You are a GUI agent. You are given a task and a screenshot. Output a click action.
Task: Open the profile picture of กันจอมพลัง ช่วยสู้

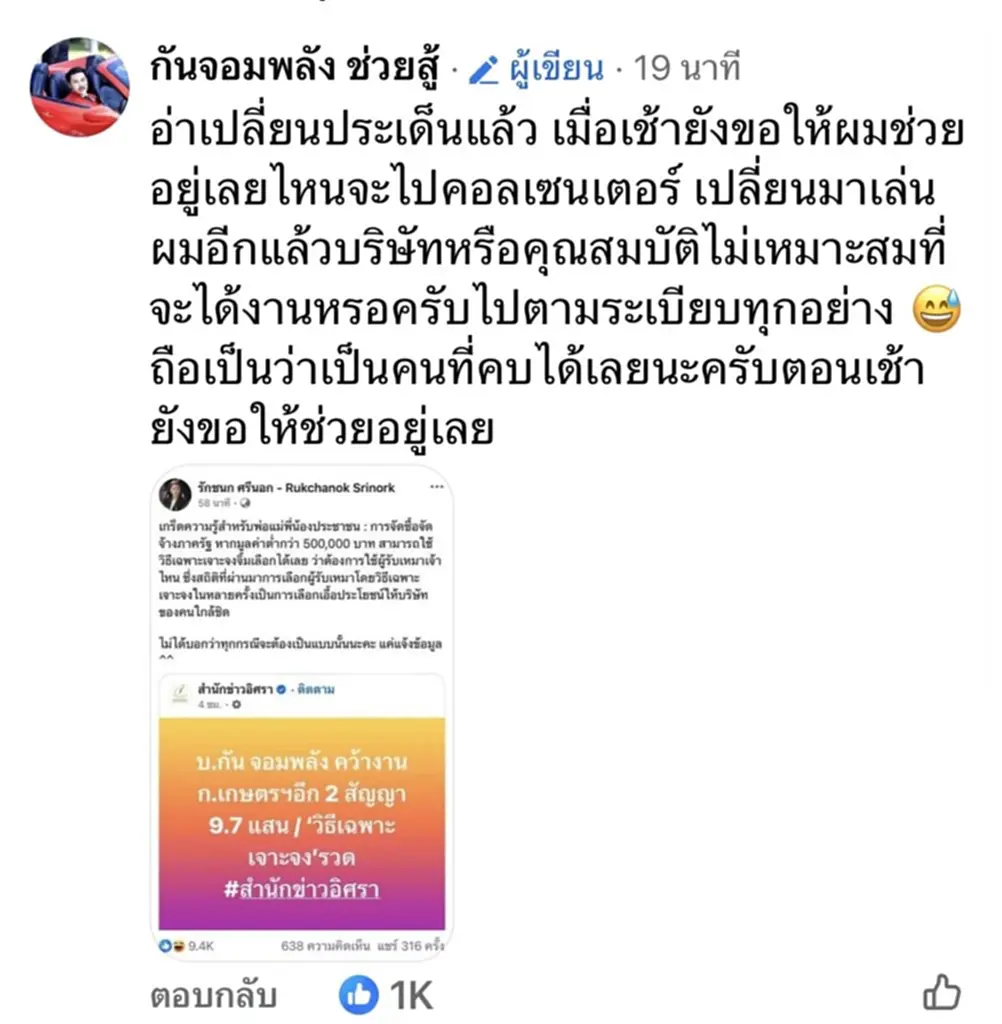coord(79,88)
